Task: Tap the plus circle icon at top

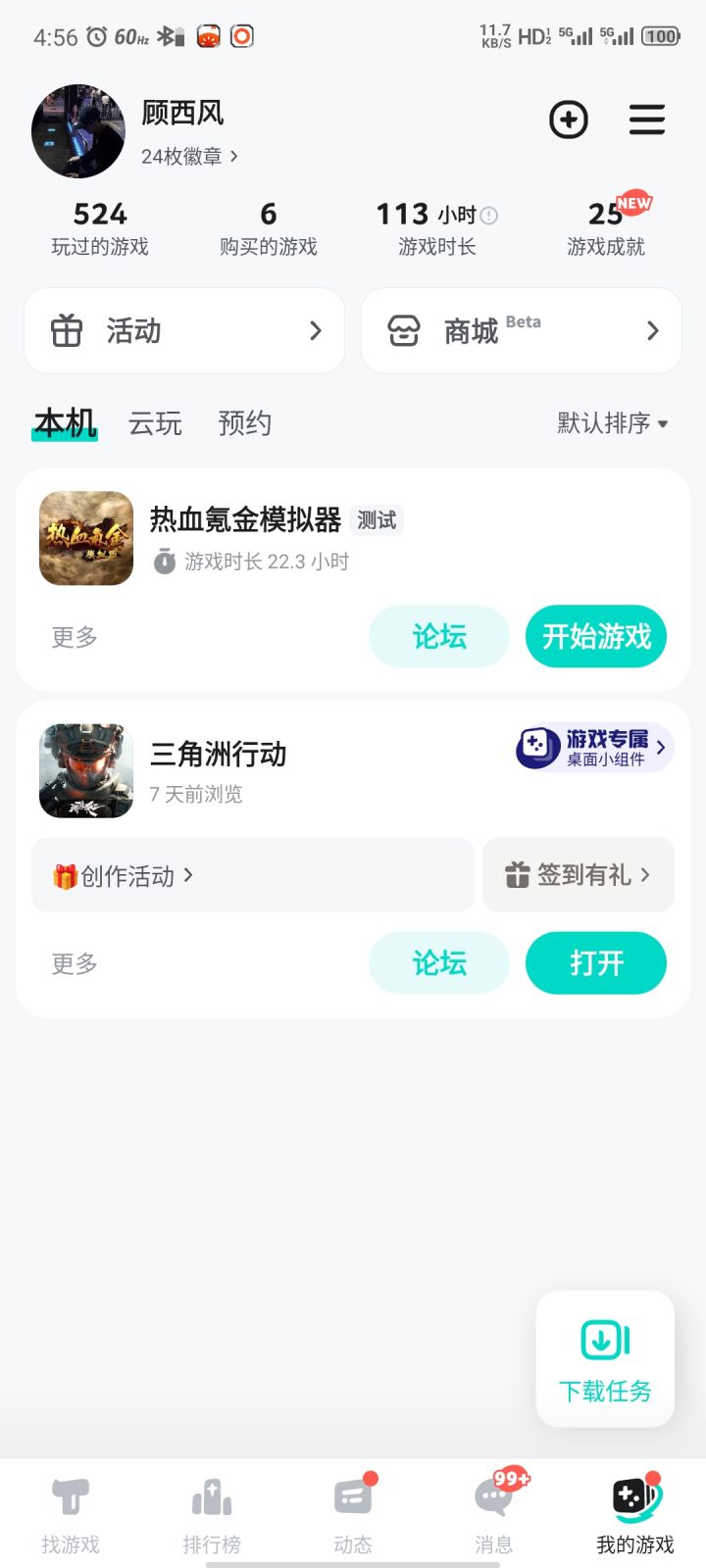Action: 568,121
